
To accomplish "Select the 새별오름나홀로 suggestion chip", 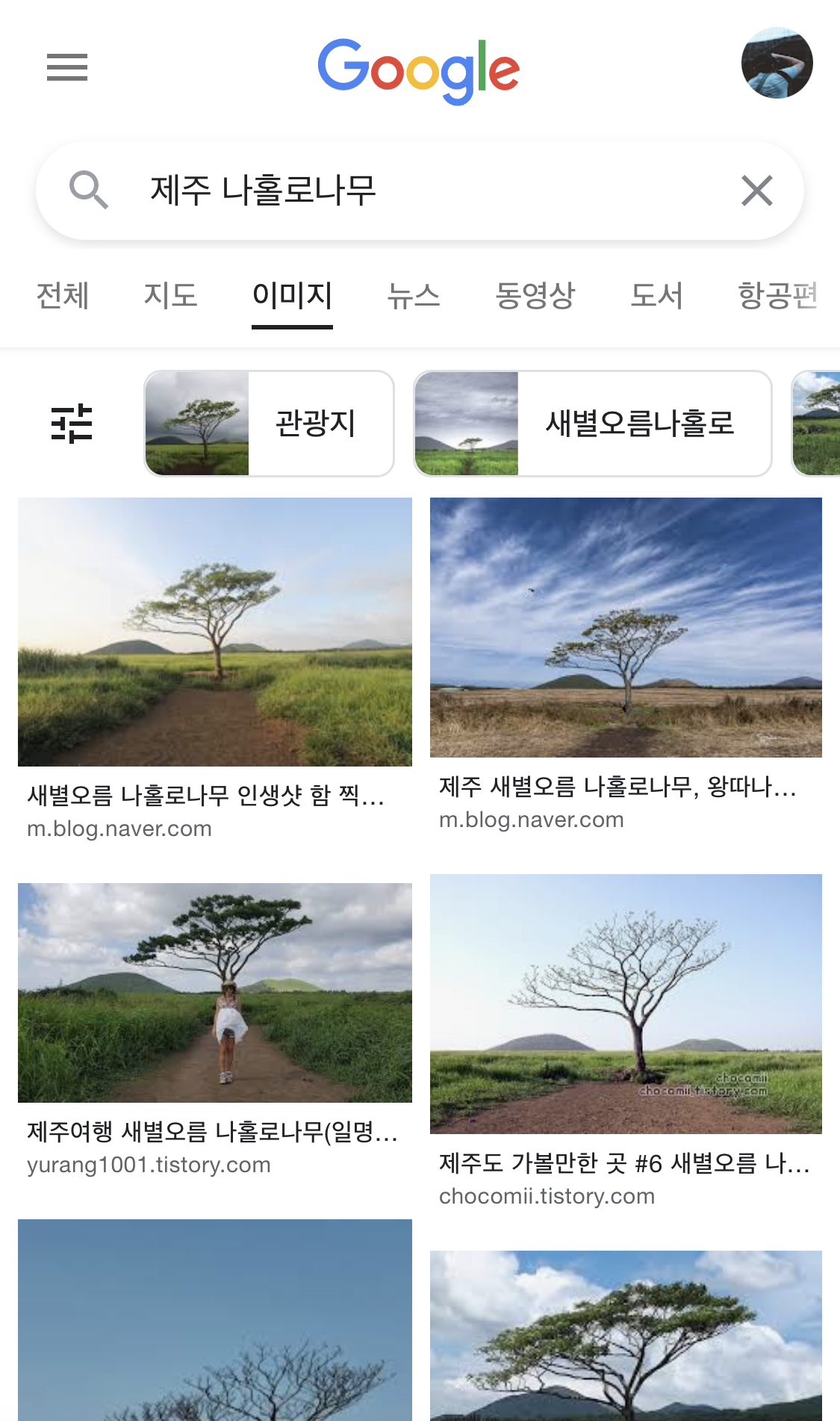I will 592,424.
